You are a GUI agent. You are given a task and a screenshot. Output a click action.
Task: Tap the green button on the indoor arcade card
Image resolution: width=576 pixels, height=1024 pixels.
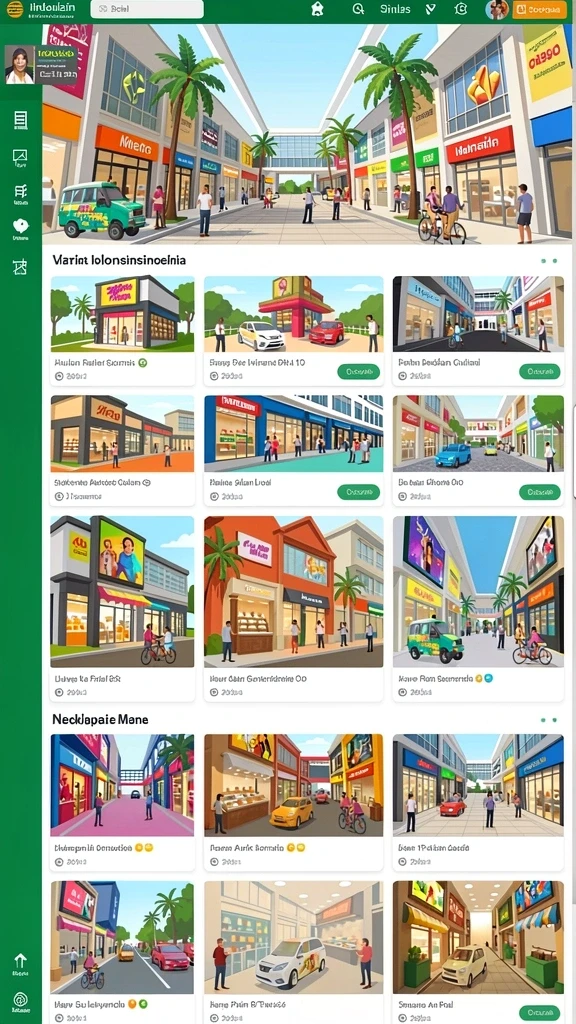coord(539,1012)
